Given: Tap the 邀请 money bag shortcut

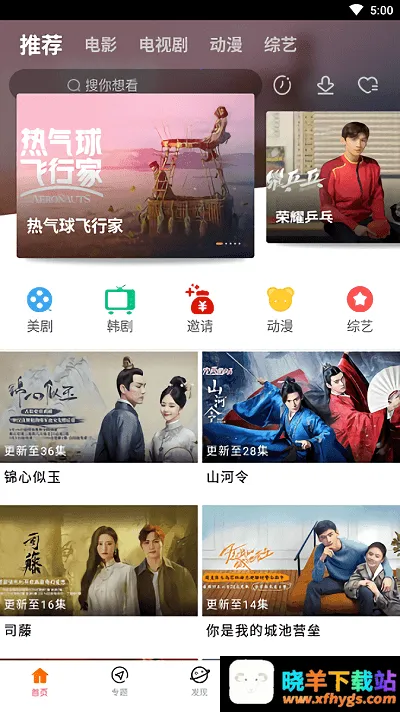Looking at the screenshot, I should pos(200,310).
